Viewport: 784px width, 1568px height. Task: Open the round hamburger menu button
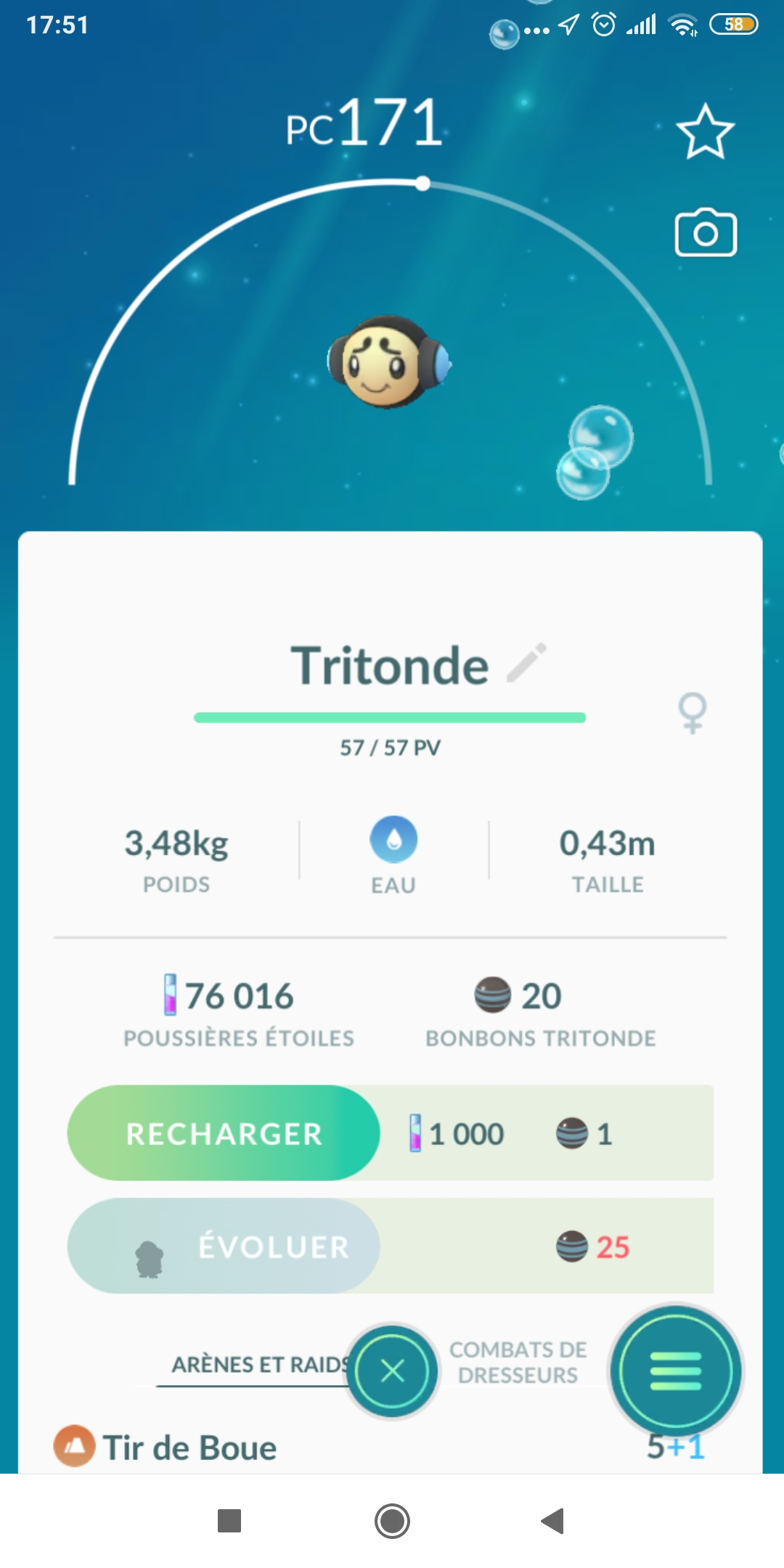tap(676, 1371)
